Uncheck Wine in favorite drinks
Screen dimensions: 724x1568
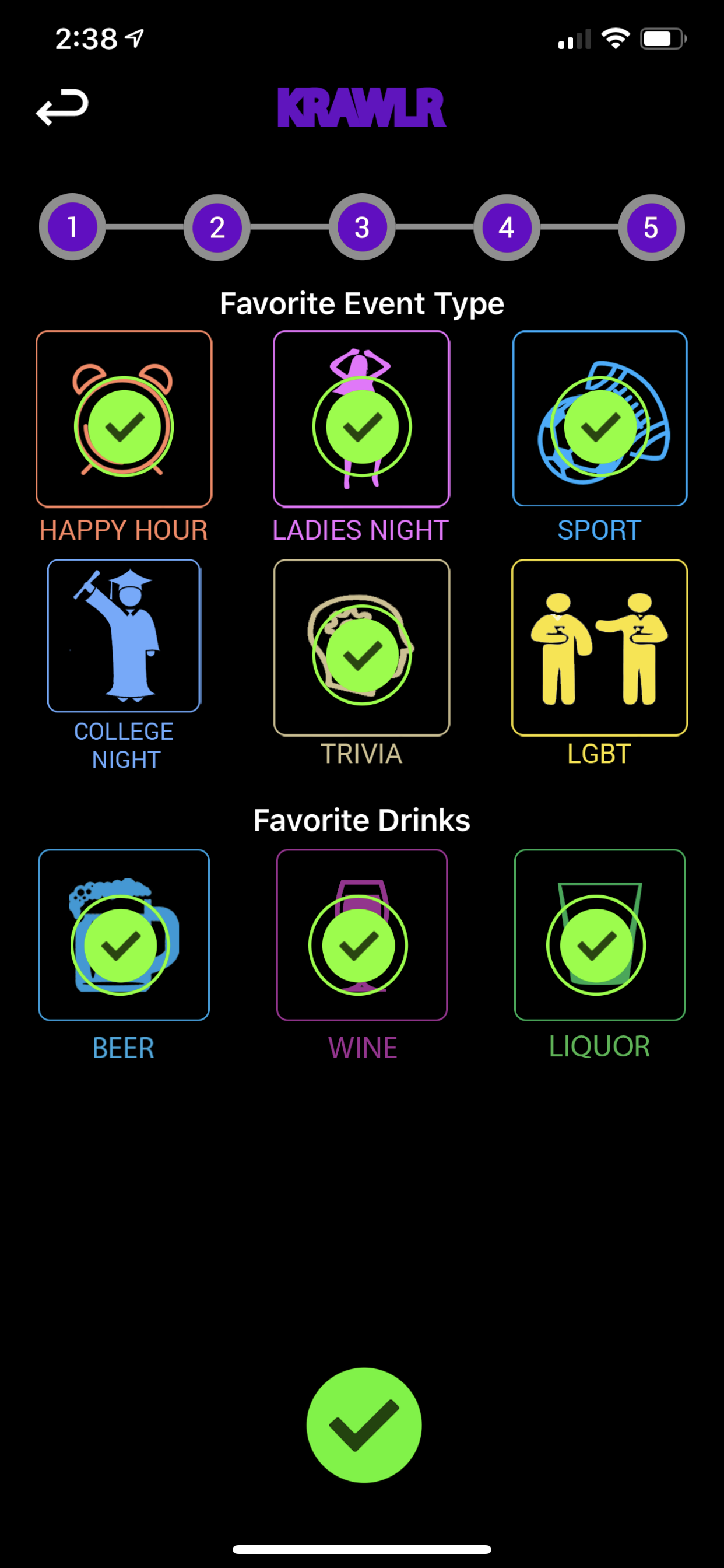362,936
